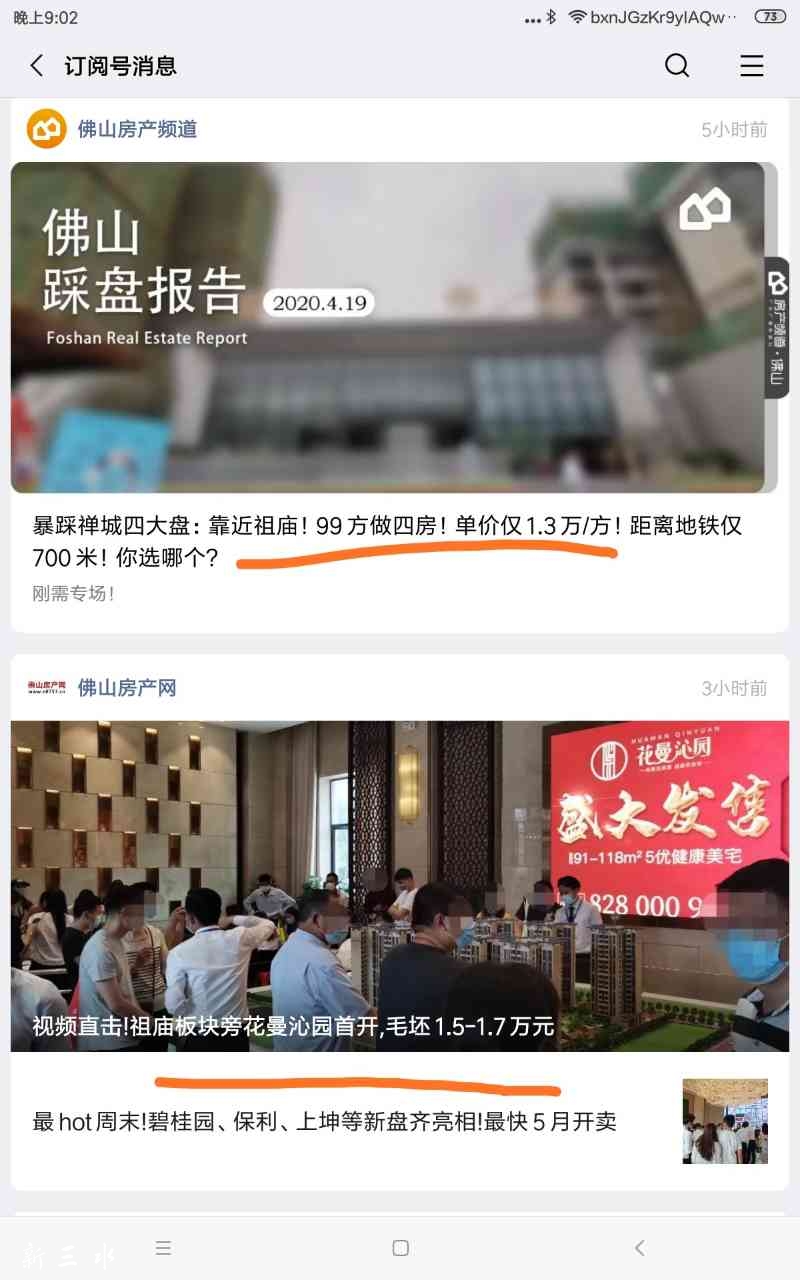Image resolution: width=800 pixels, height=1280 pixels.
Task: Open the system recent apps button
Action: click(x=164, y=1247)
